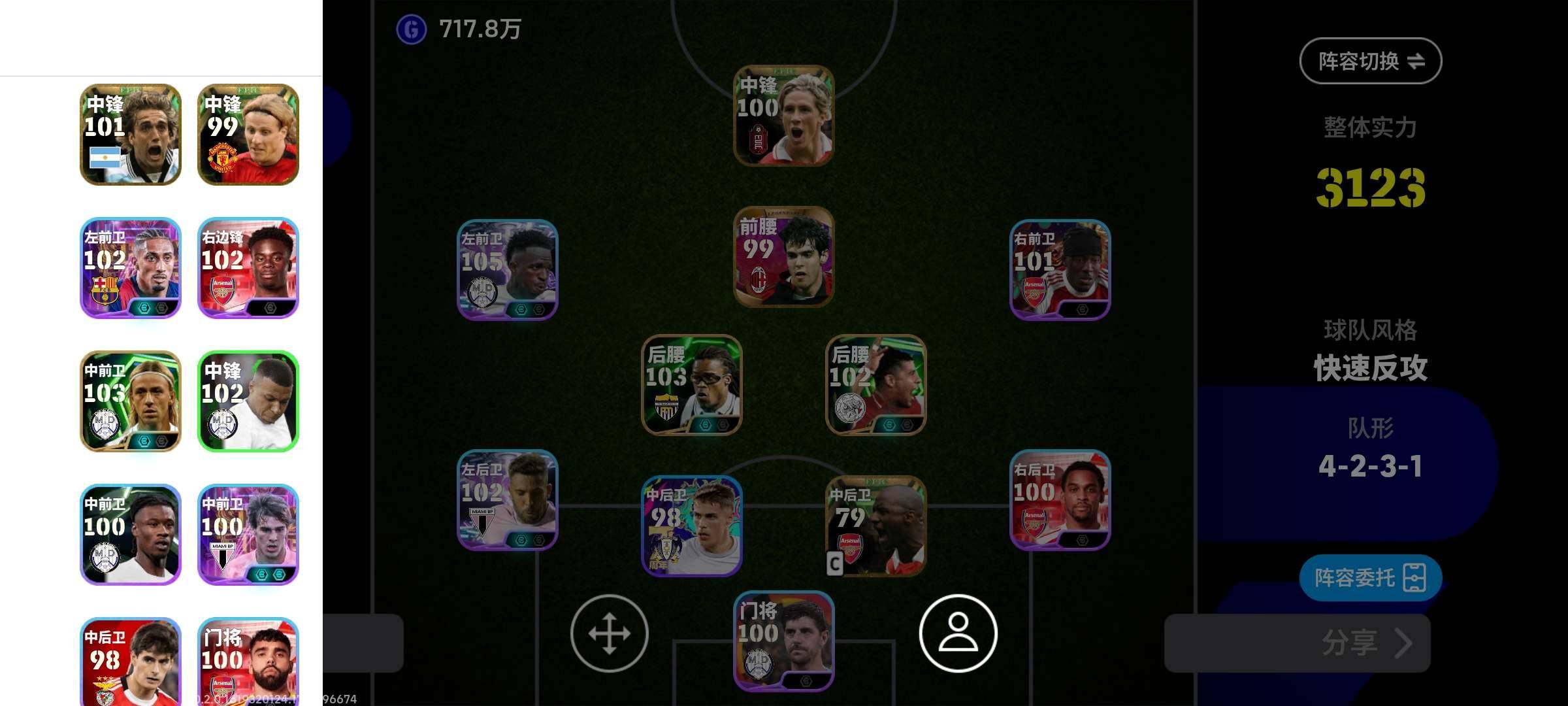
Task: Open 阵容委托 squad delegation
Action: click(x=1370, y=577)
